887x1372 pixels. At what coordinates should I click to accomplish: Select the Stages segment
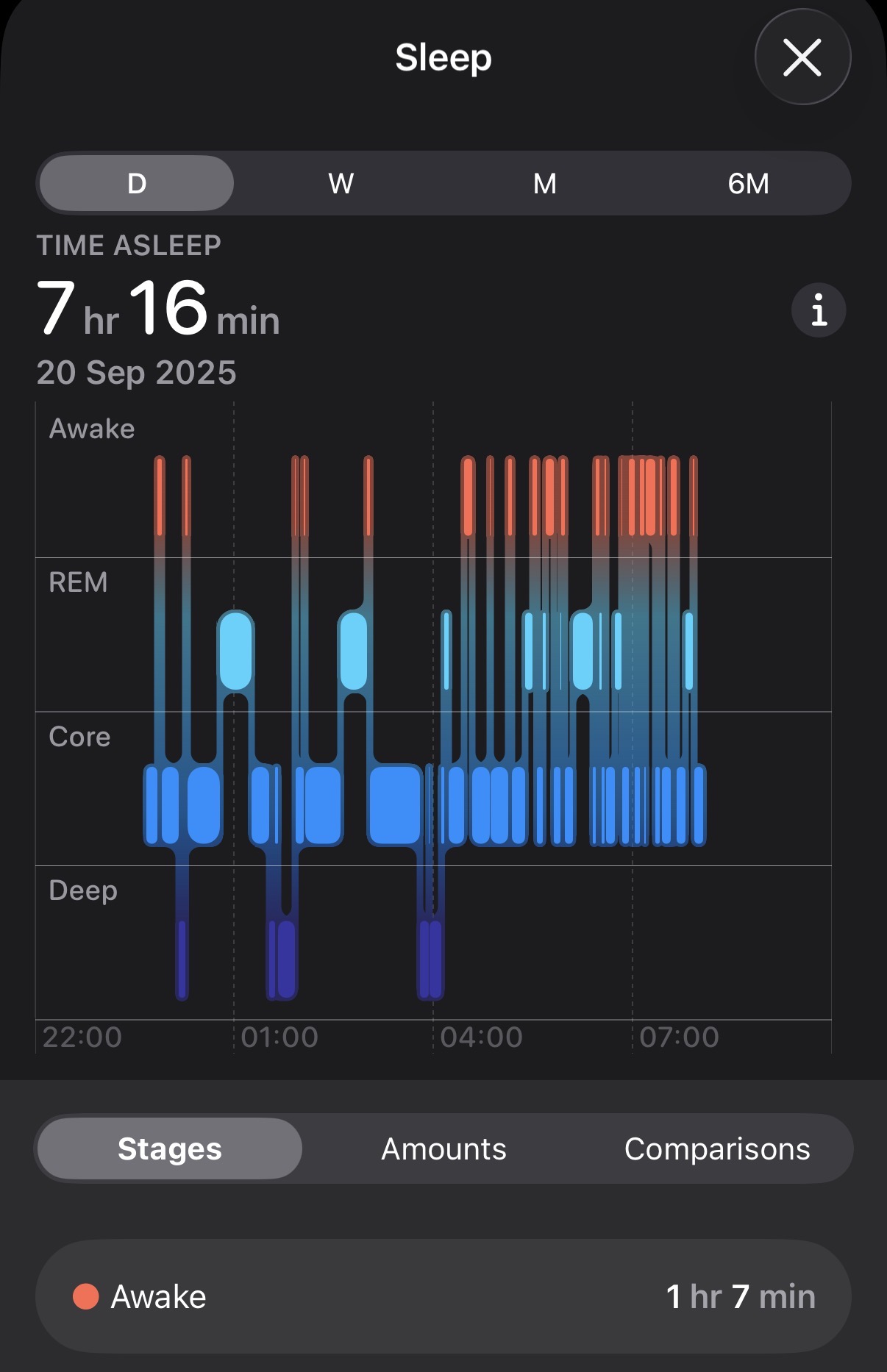pyautogui.click(x=170, y=1148)
